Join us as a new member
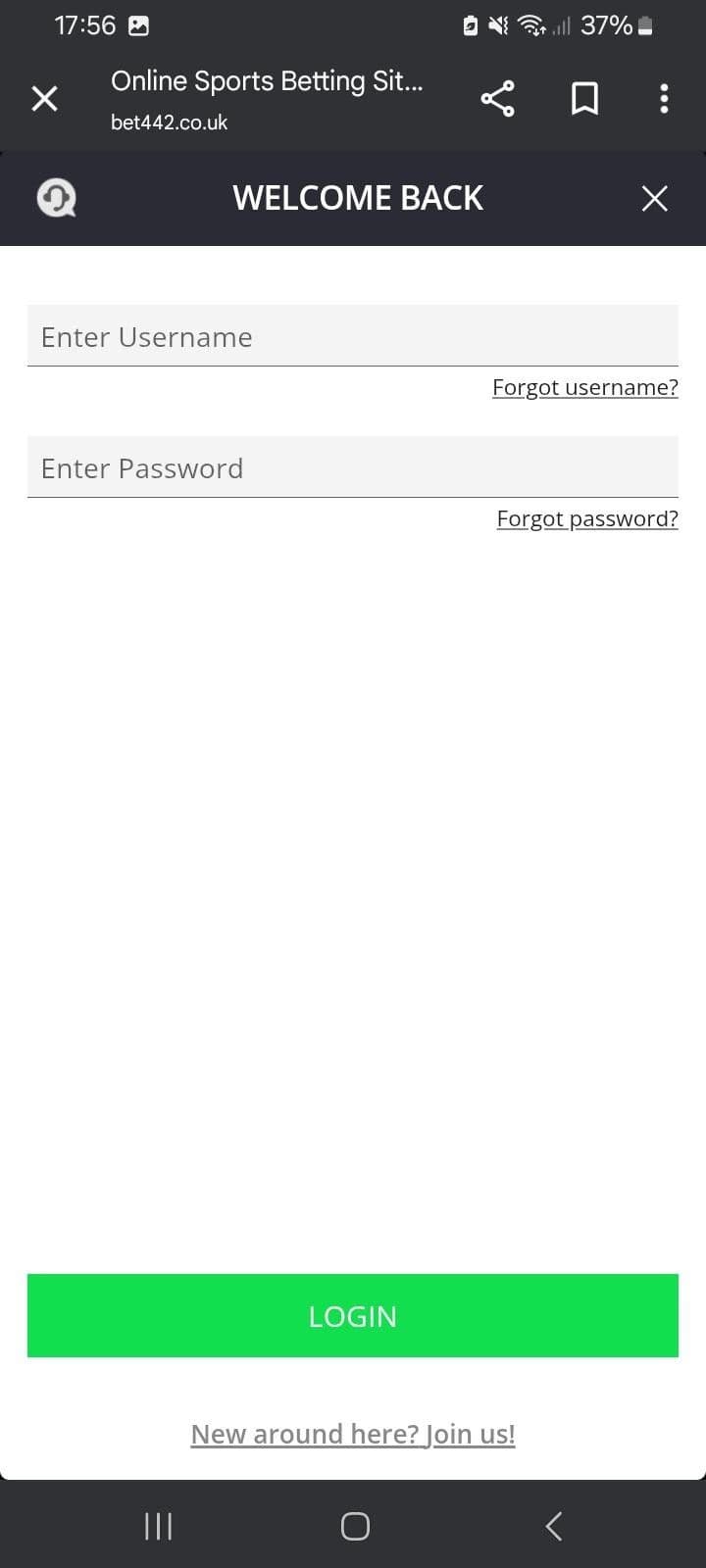 point(353,1433)
